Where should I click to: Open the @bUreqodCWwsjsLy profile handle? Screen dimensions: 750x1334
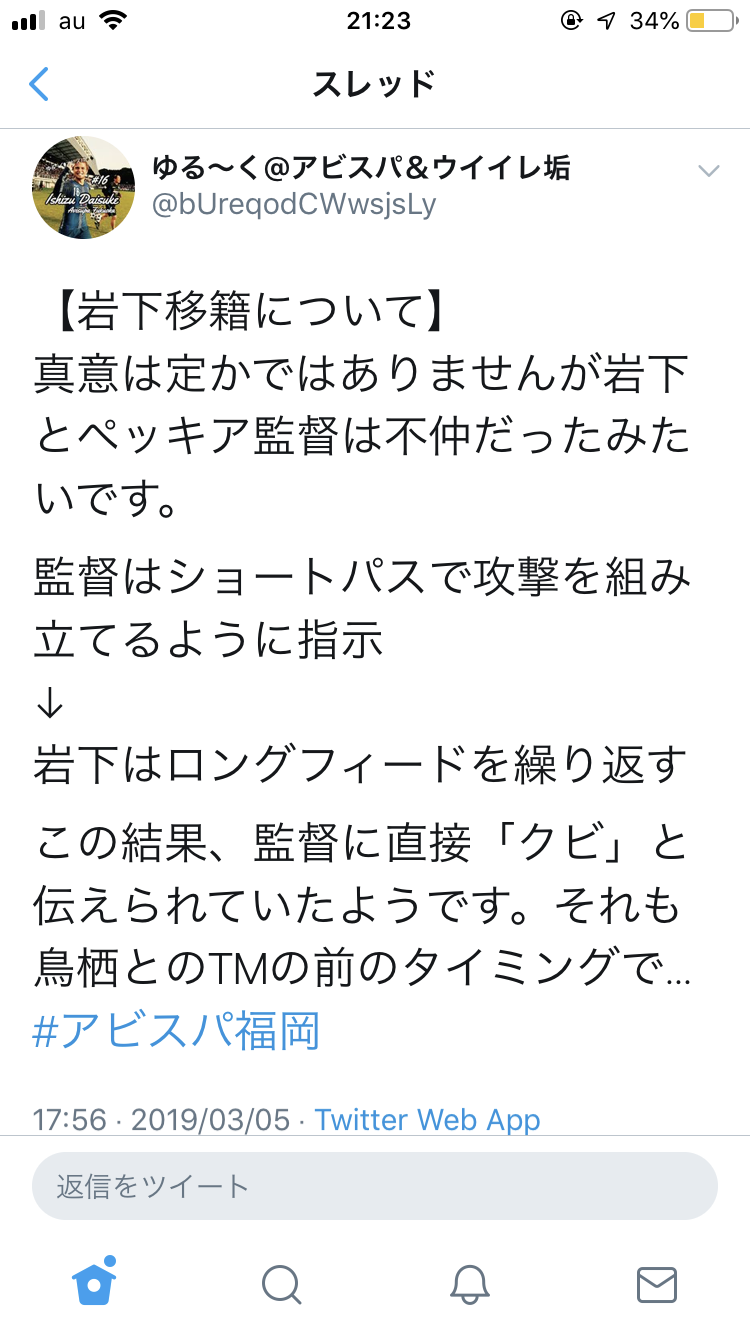(x=294, y=203)
